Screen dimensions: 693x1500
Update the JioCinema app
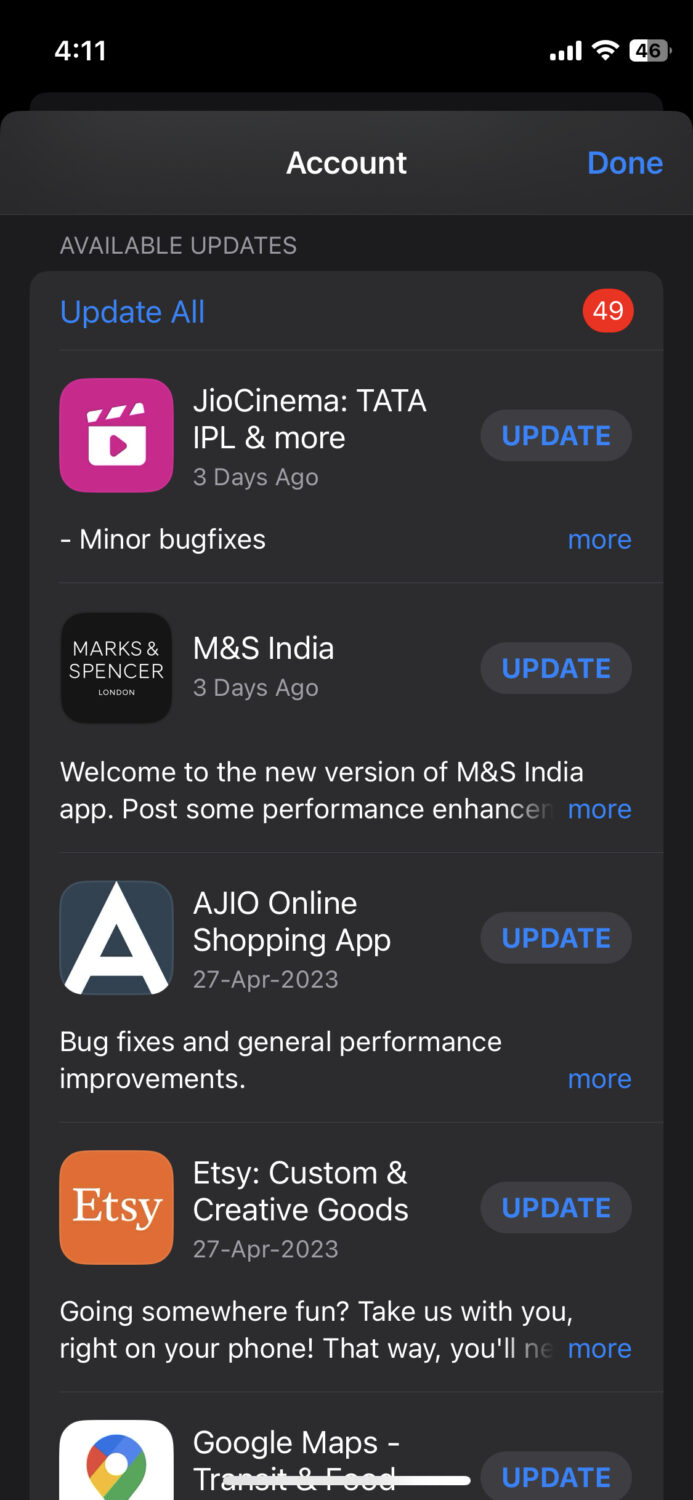coord(556,436)
